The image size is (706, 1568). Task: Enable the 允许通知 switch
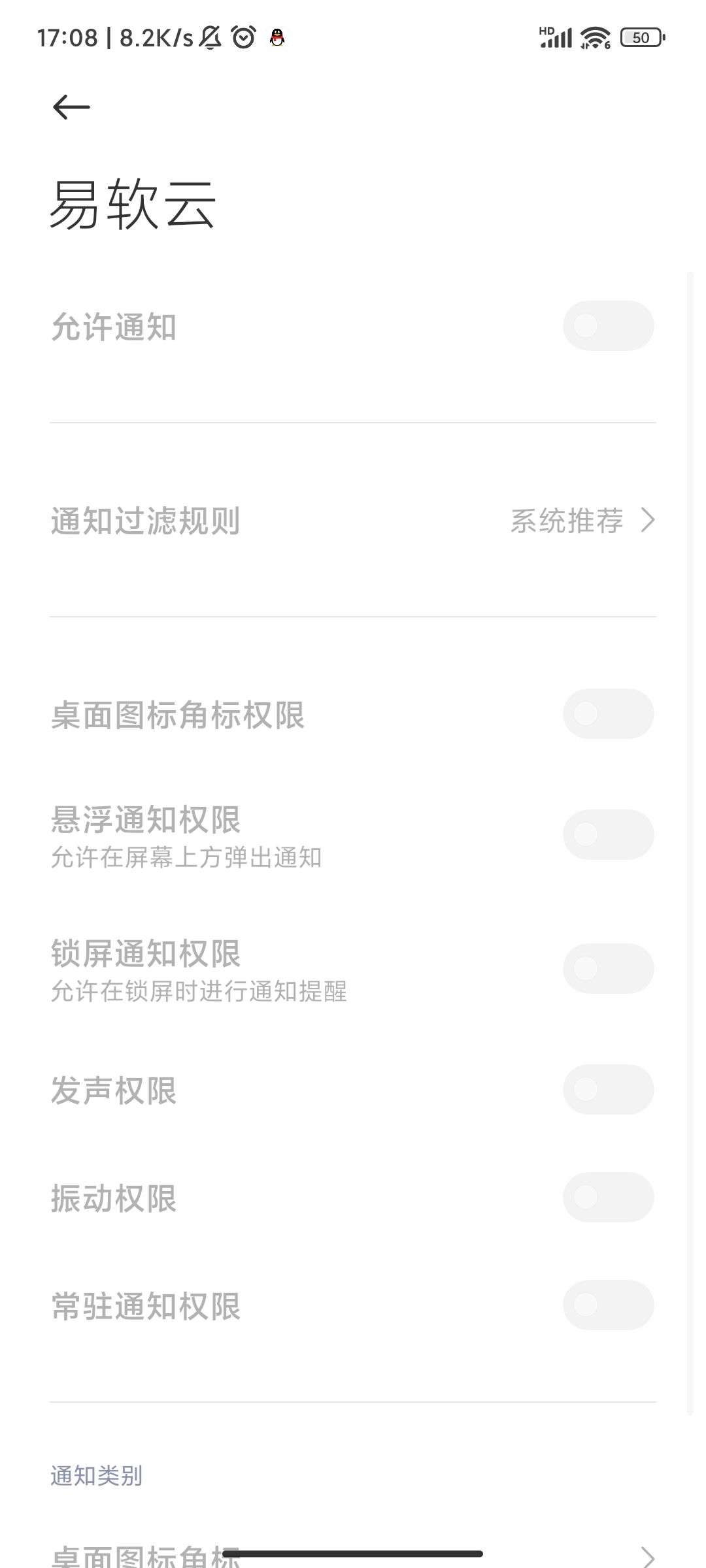point(608,326)
